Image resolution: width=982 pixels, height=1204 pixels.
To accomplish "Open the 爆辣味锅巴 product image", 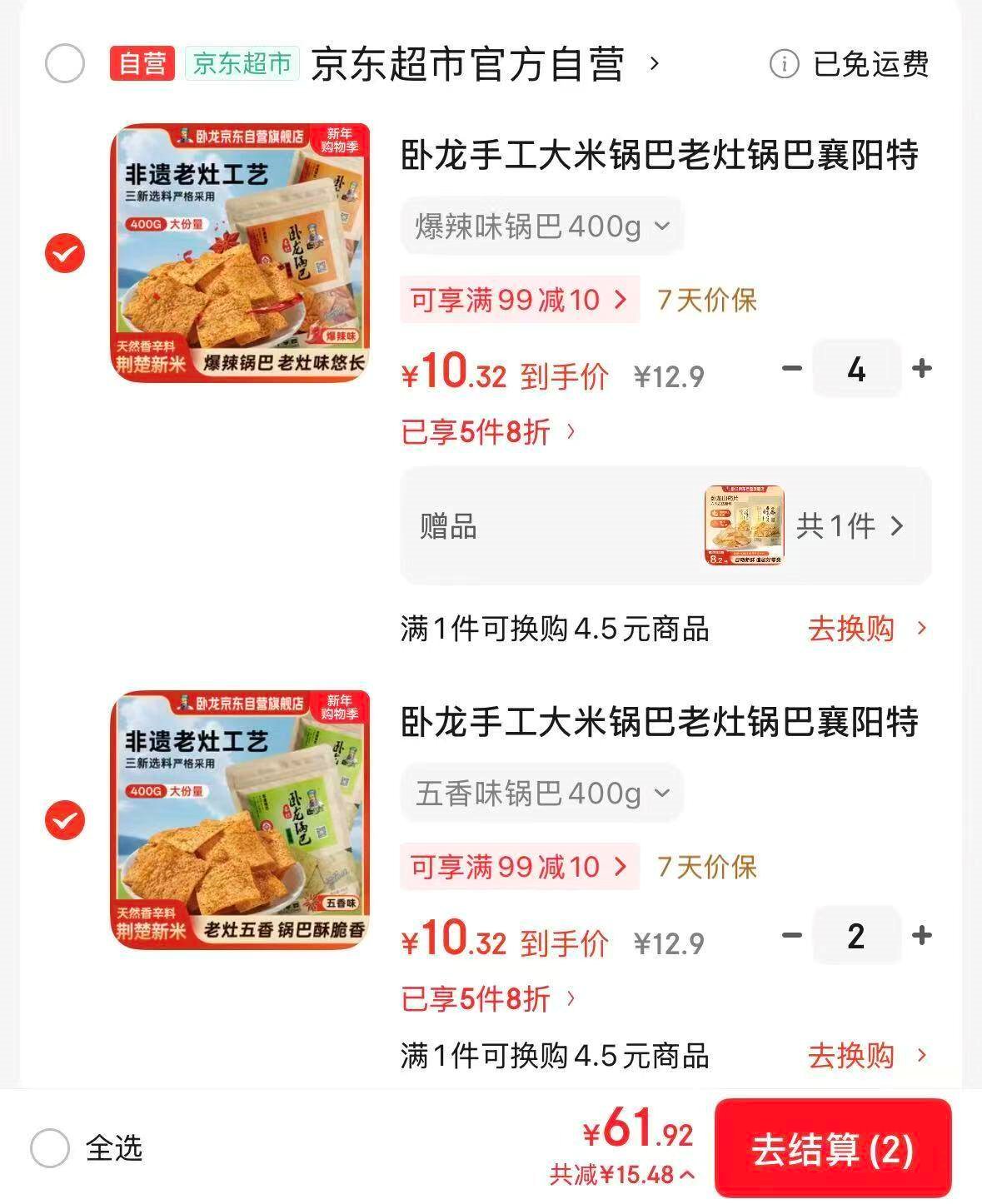I will point(240,253).
